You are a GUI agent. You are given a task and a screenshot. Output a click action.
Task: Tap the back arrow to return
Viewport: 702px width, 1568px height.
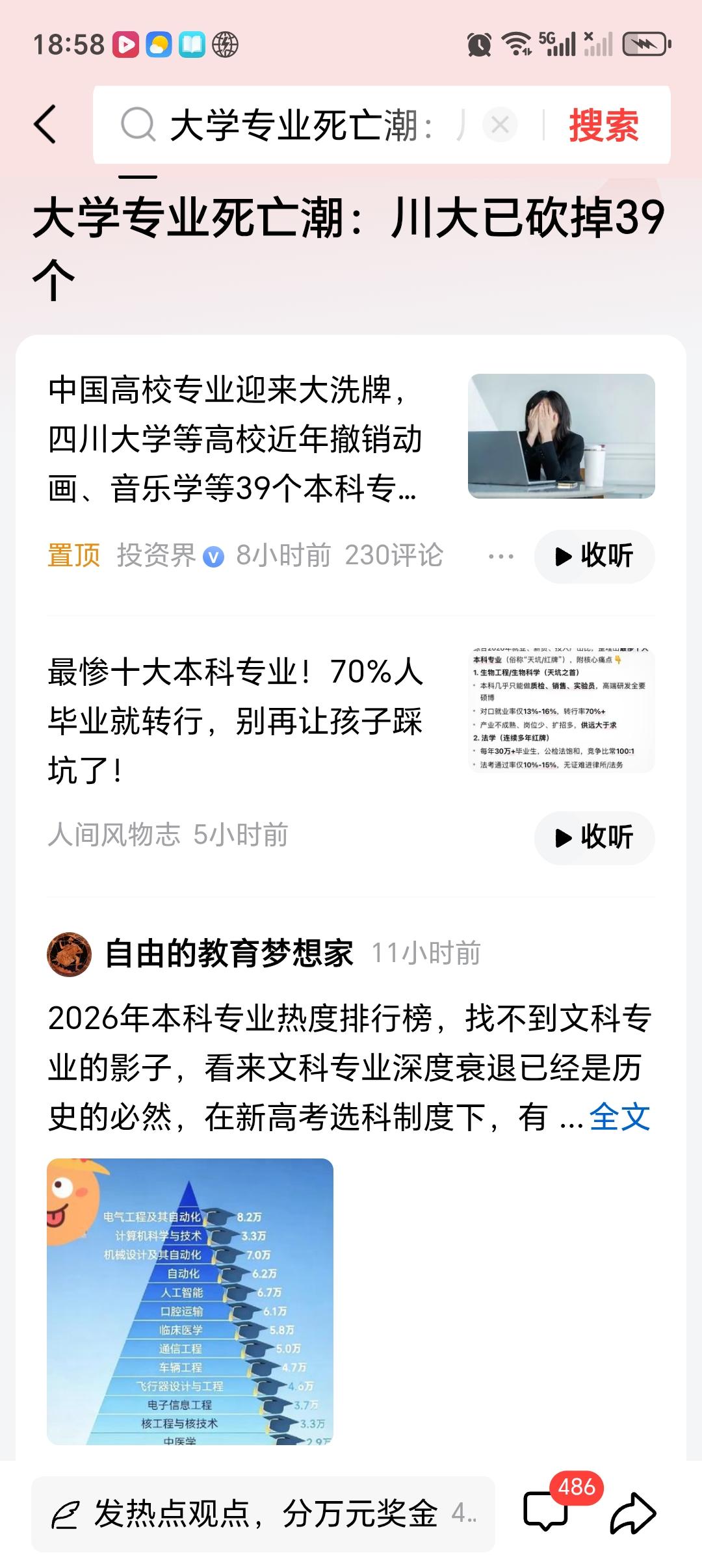[44, 124]
